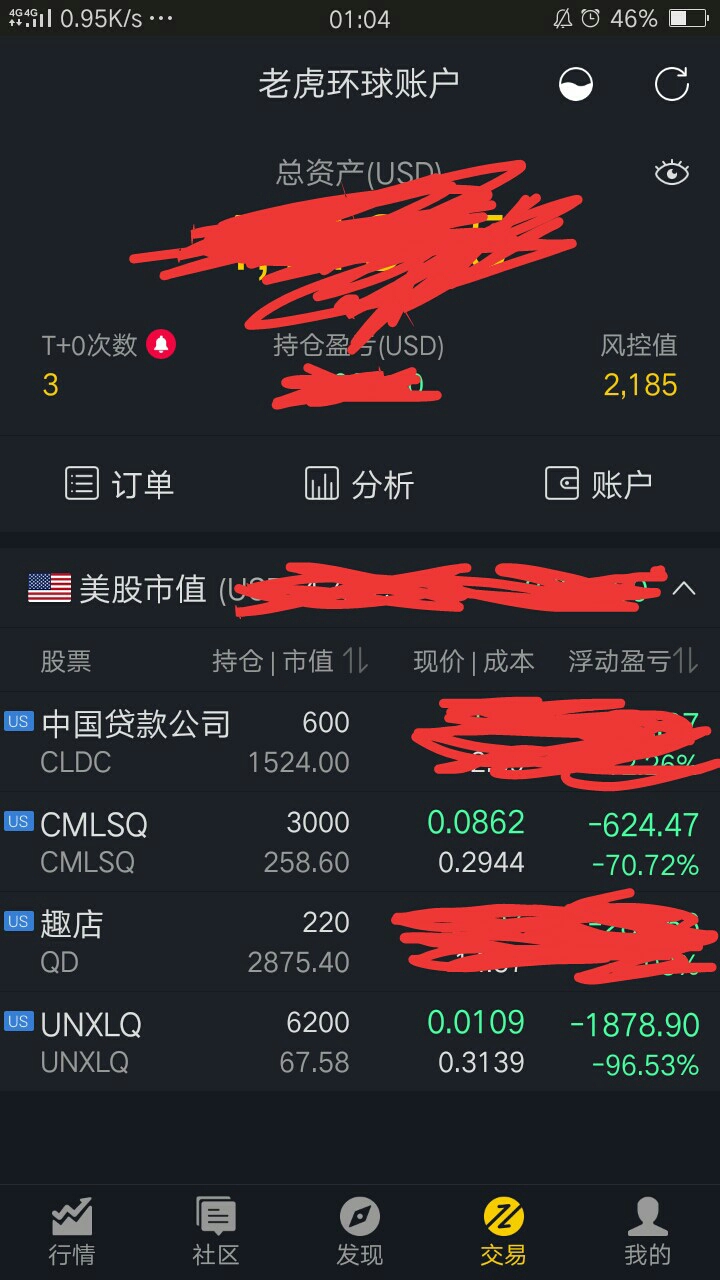
Task: Sort holdings by 持仓|市值
Action: [x=290, y=661]
